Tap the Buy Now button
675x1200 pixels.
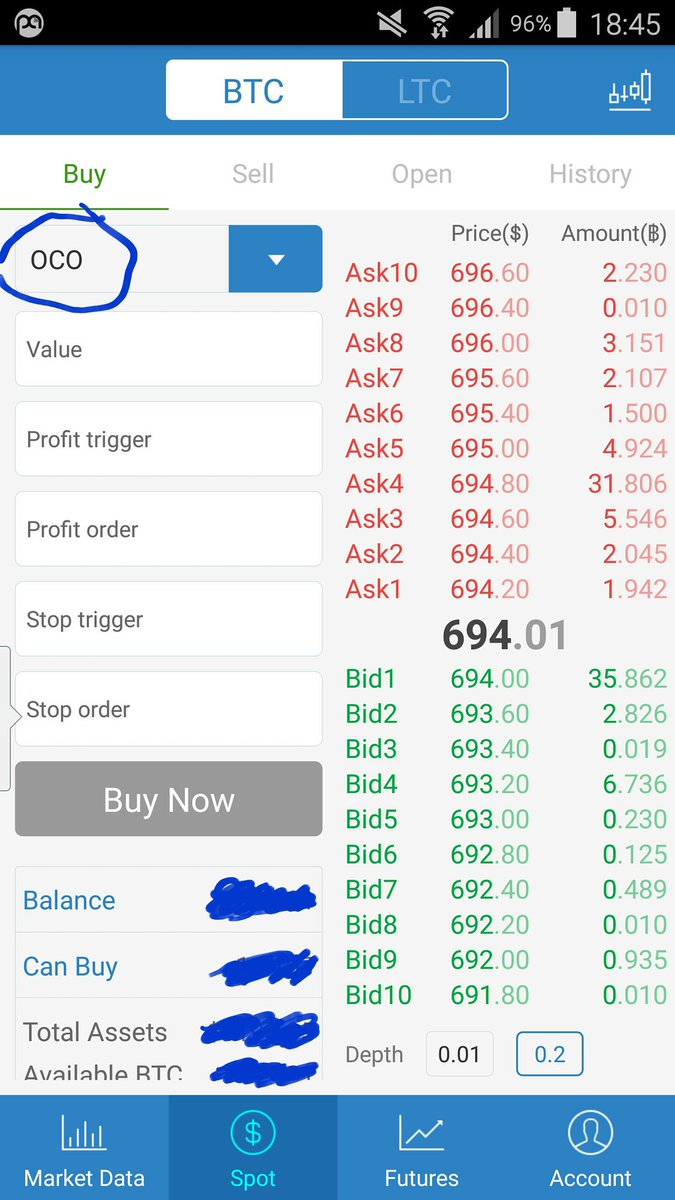pyautogui.click(x=168, y=799)
